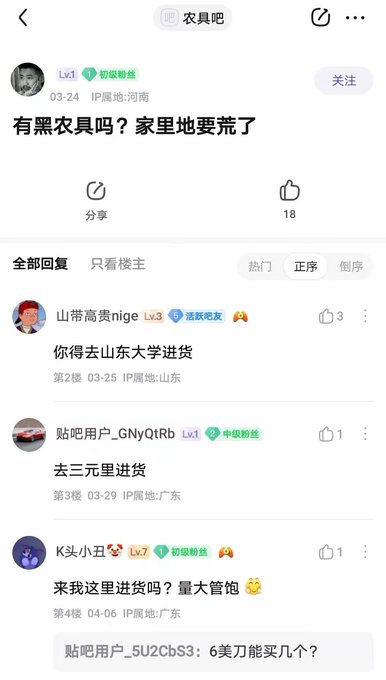Switch to 只看楼主 tab
This screenshot has width=386, height=680.
point(118,264)
